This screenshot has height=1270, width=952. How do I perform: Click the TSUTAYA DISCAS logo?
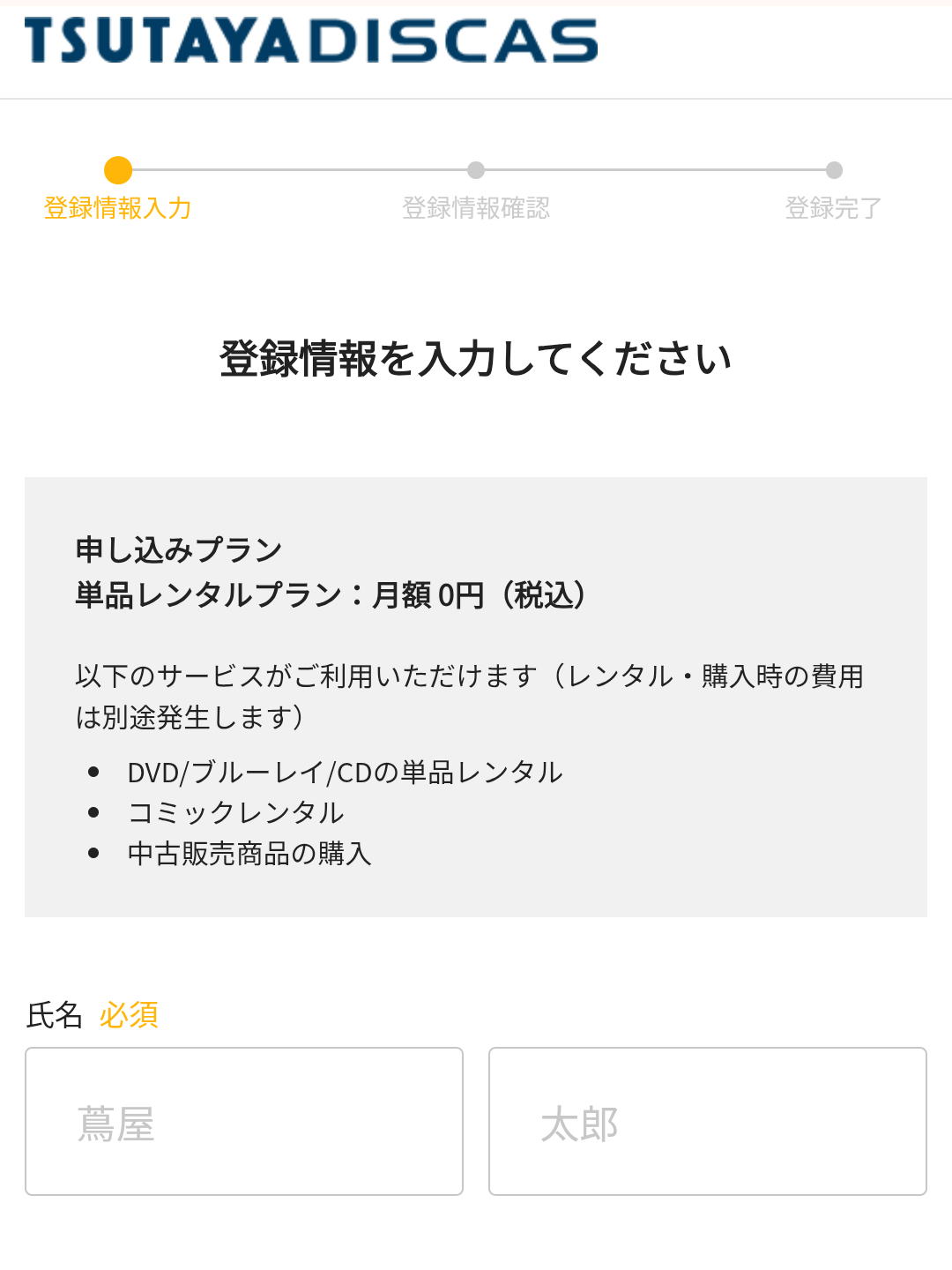[x=309, y=41]
